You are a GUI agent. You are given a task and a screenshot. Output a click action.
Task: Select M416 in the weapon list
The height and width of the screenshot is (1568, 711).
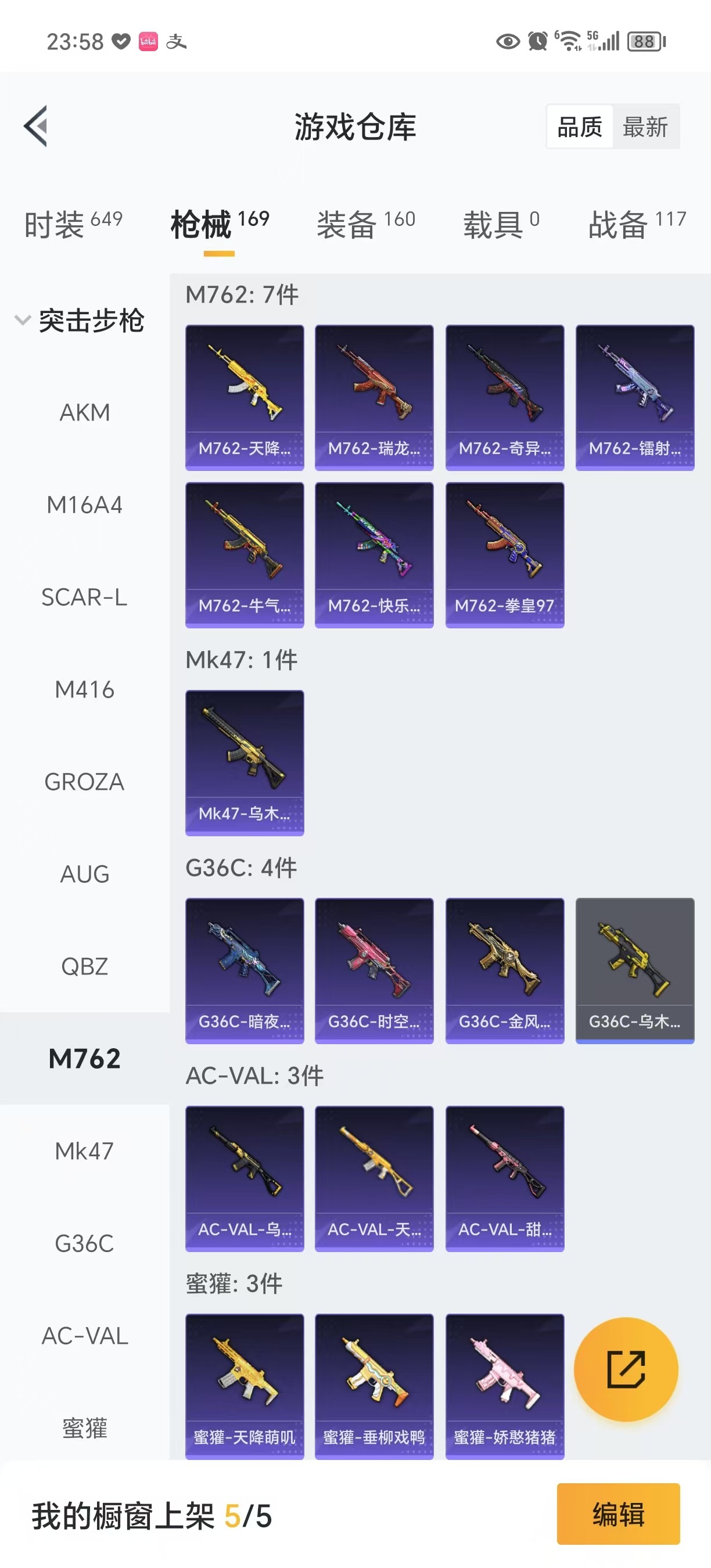[85, 690]
